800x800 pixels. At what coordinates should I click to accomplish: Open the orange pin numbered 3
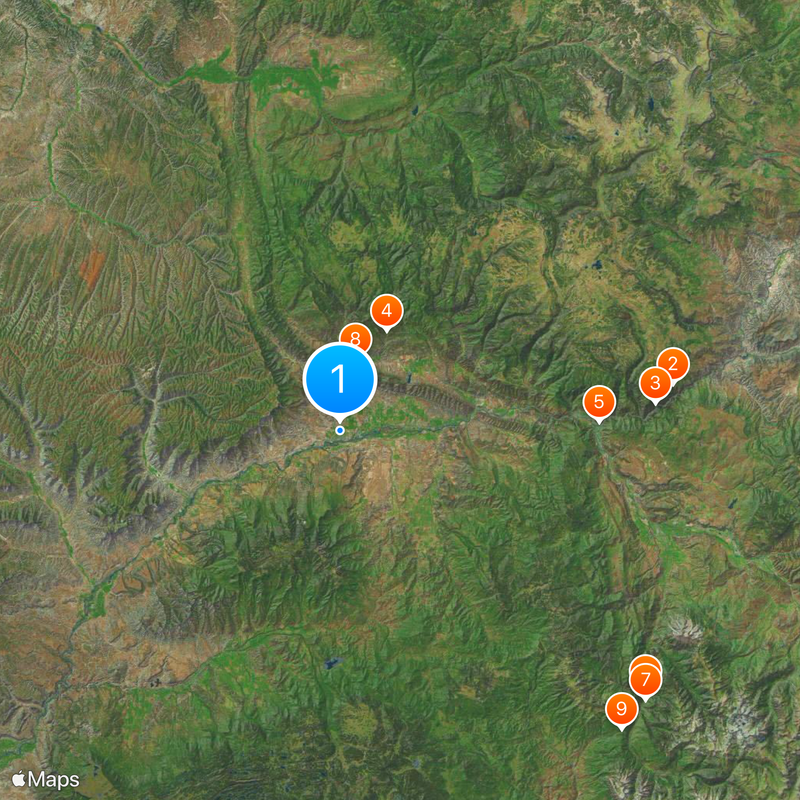(x=655, y=382)
